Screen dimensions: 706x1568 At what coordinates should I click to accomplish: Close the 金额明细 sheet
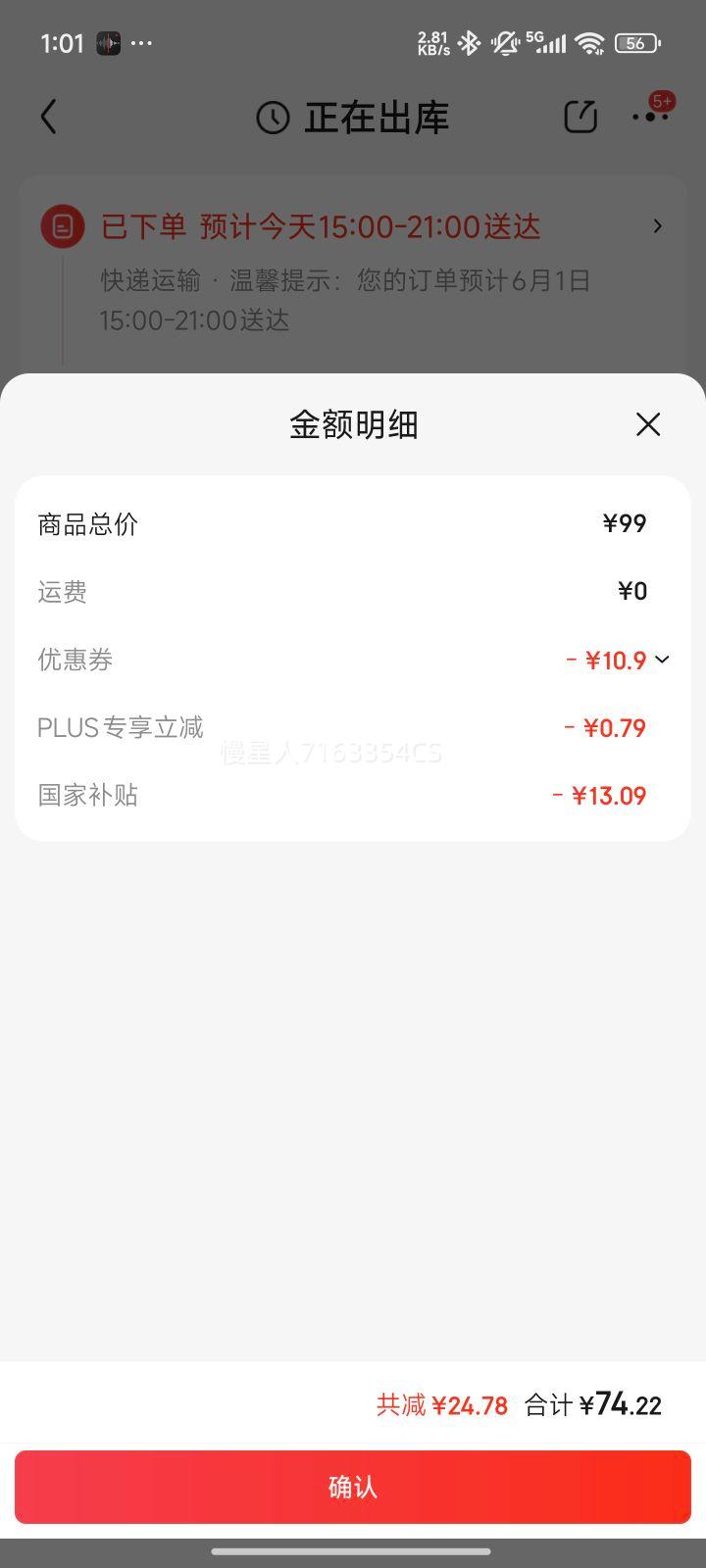tap(648, 424)
